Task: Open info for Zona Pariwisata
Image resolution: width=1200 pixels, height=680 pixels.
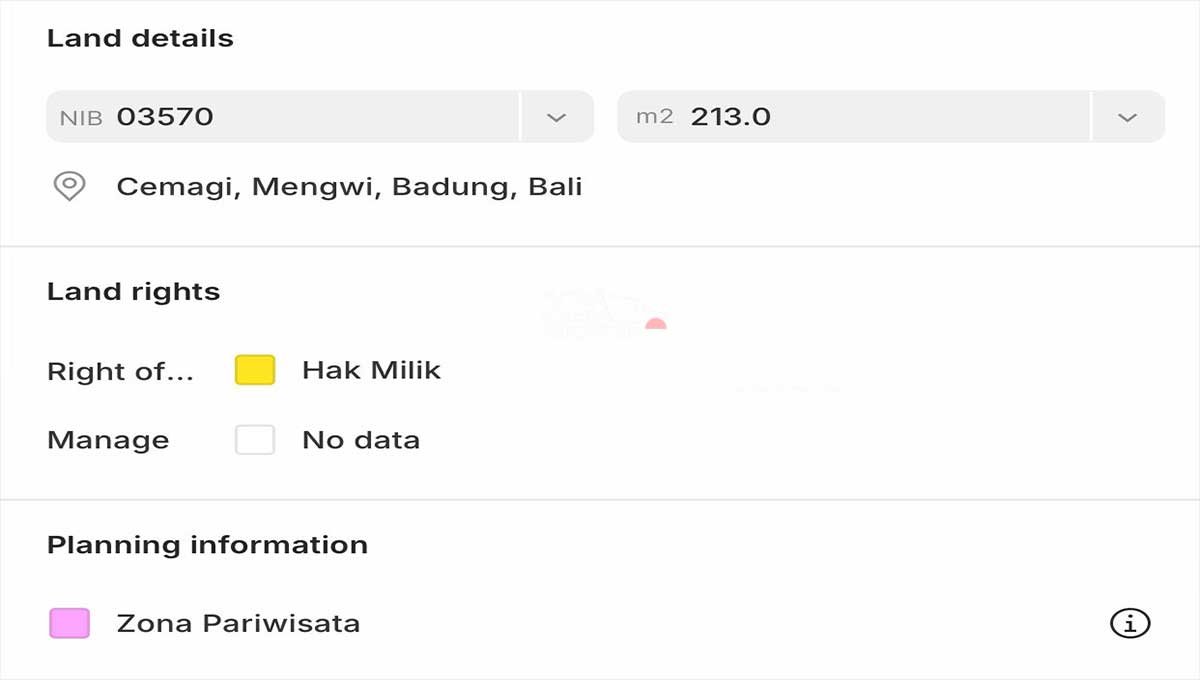Action: [x=1130, y=623]
